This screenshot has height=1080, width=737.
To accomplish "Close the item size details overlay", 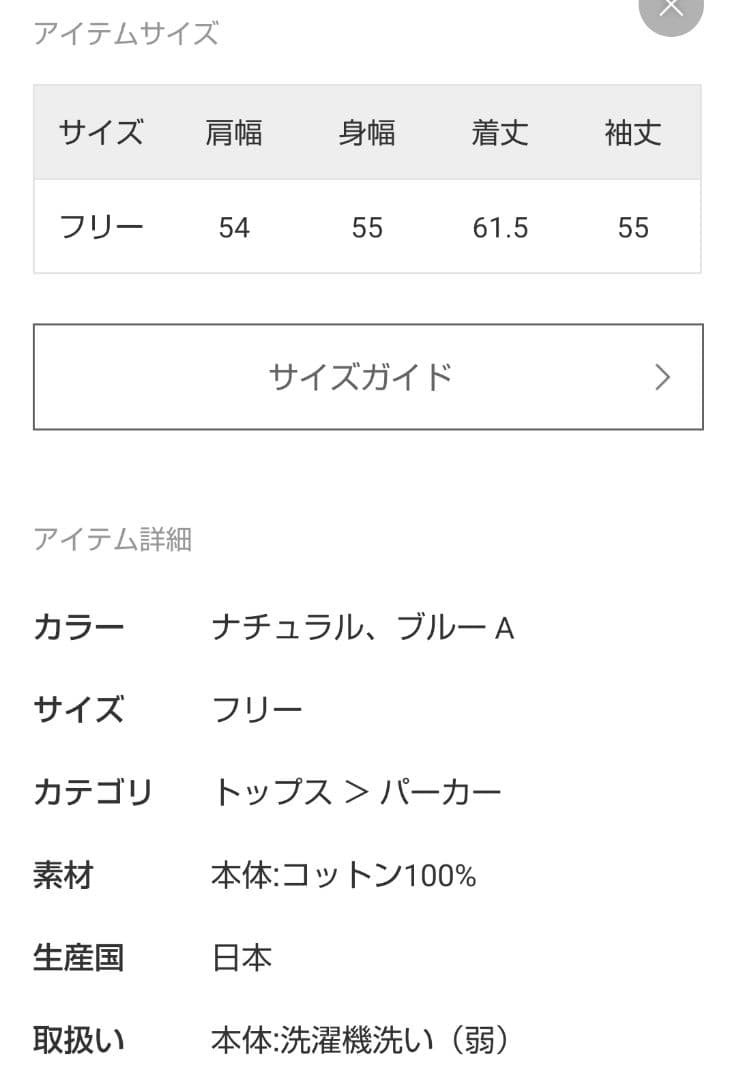I will pyautogui.click(x=671, y=8).
